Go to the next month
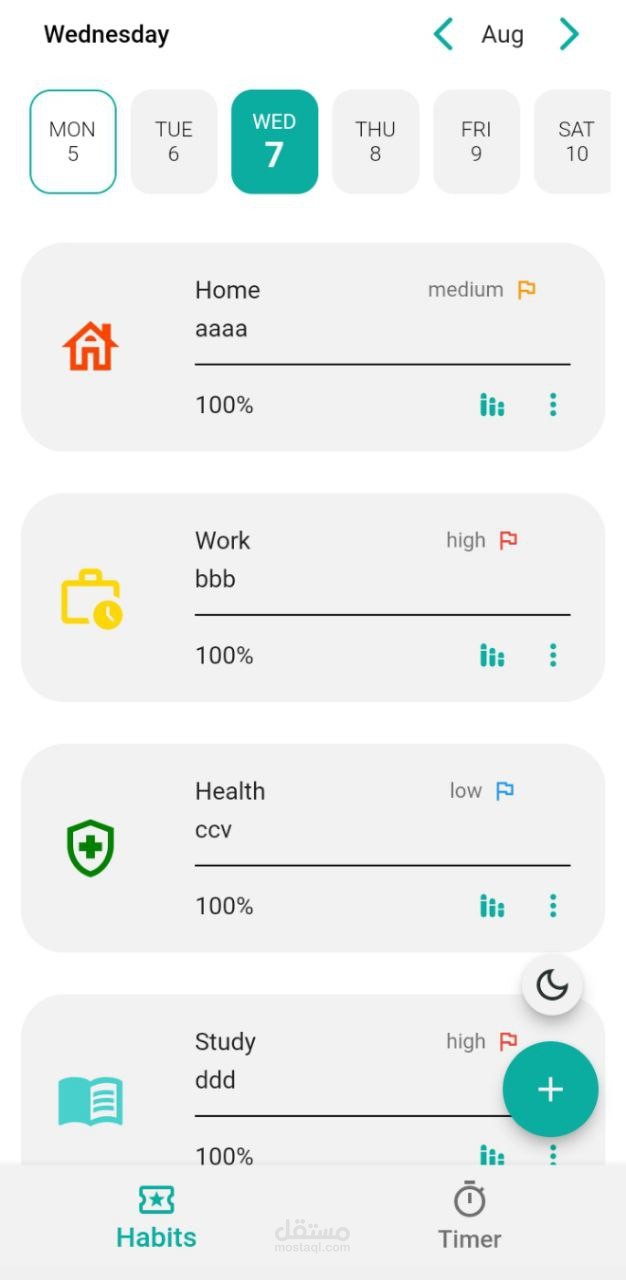626x1280 pixels. coord(569,34)
